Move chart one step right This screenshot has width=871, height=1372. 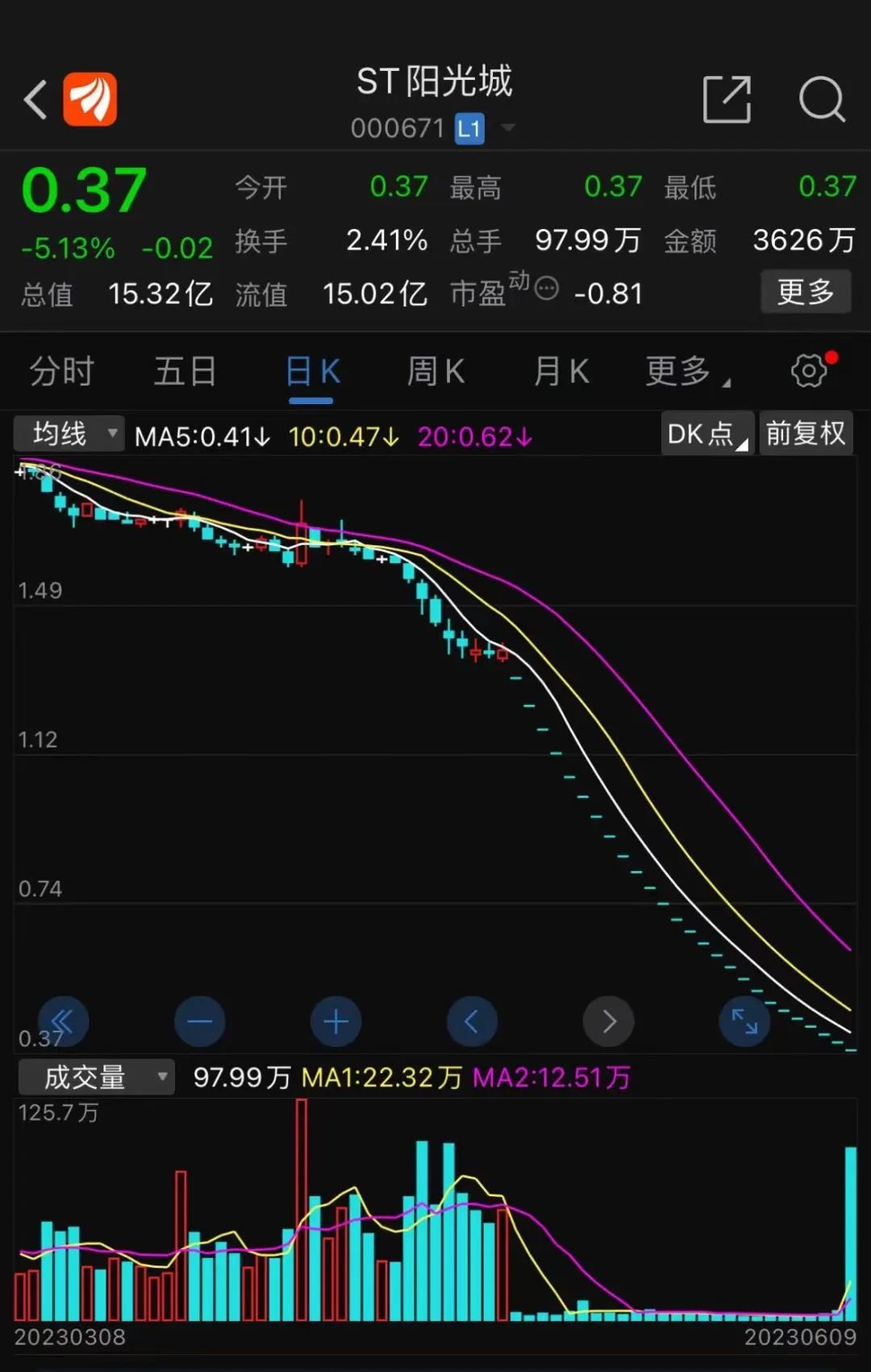608,1022
